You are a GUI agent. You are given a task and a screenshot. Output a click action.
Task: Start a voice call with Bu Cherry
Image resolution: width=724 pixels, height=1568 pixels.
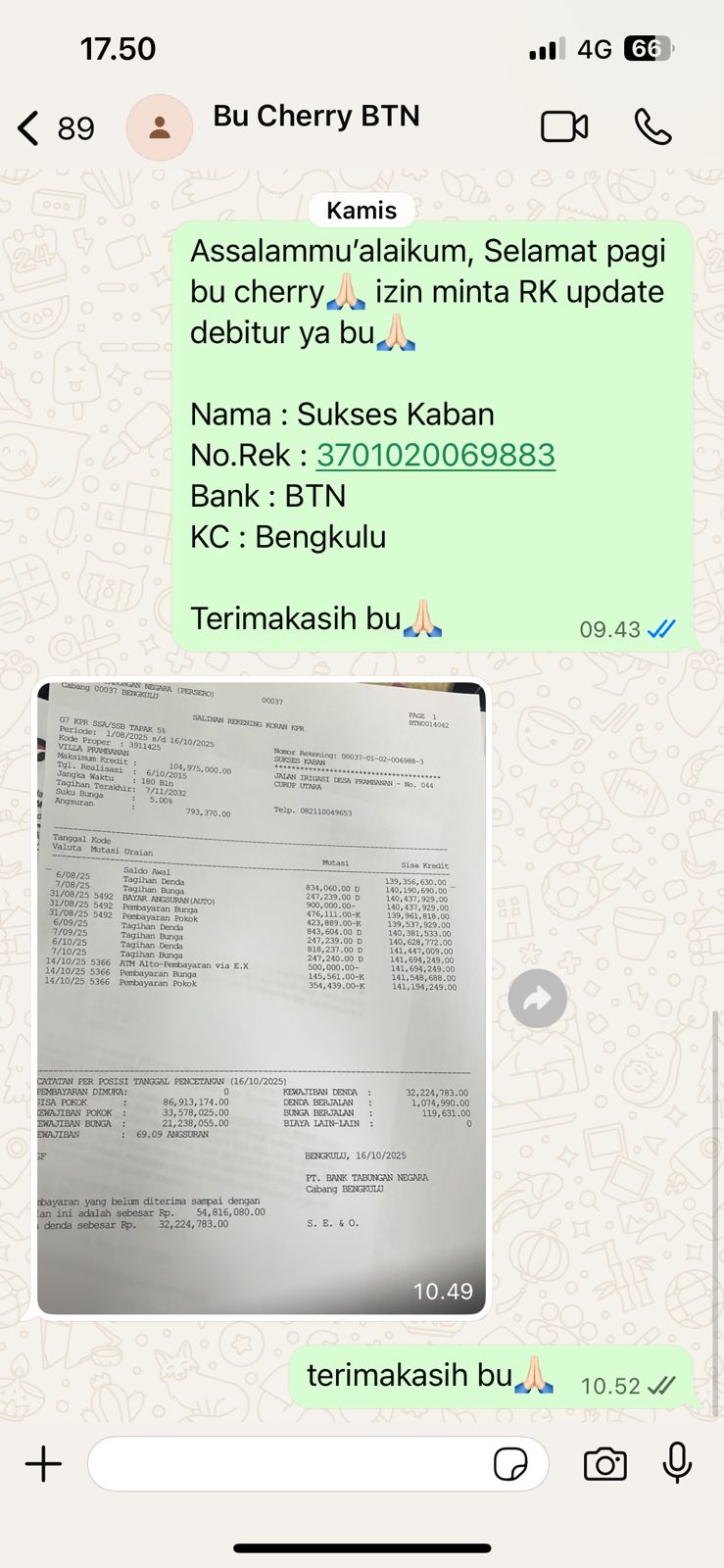point(652,127)
